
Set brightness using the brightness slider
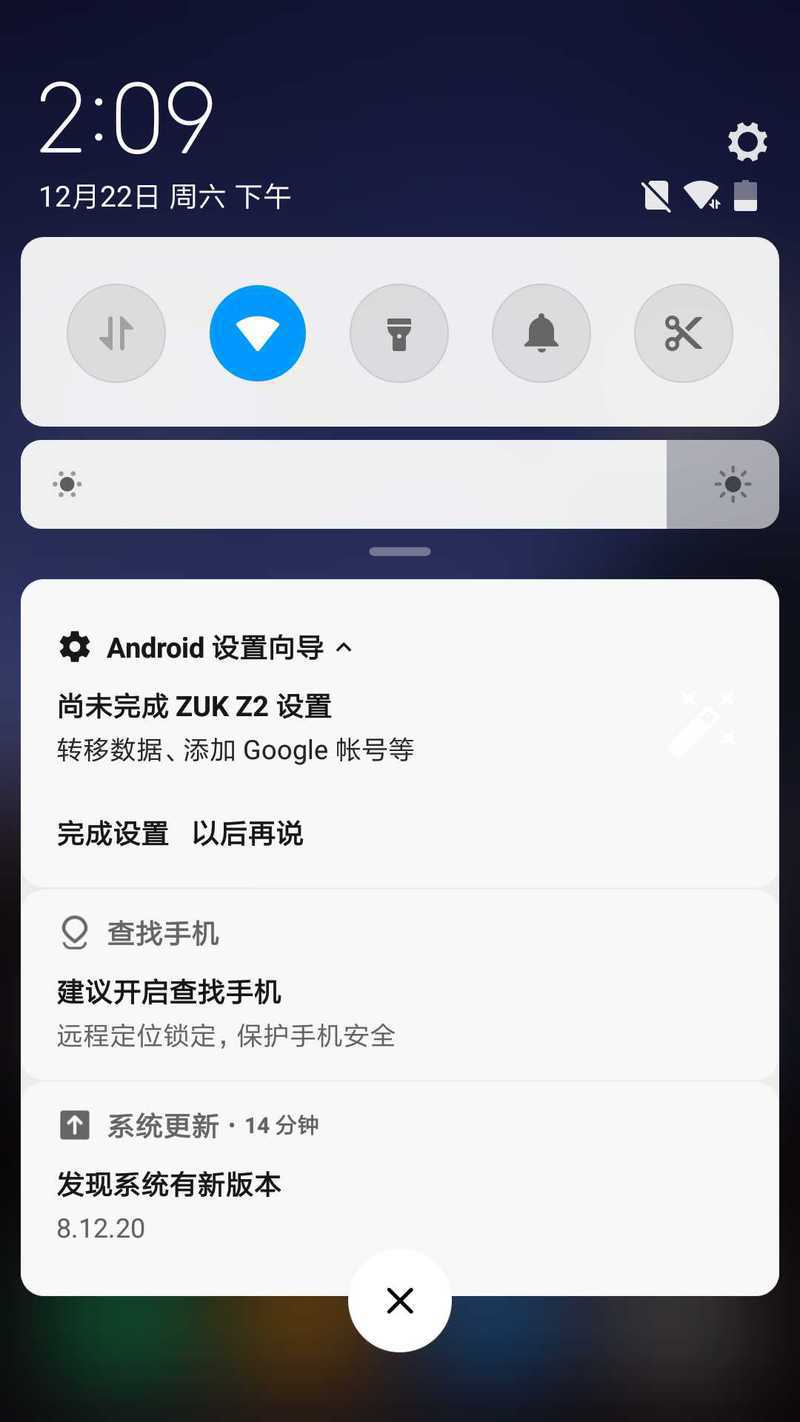pos(400,485)
